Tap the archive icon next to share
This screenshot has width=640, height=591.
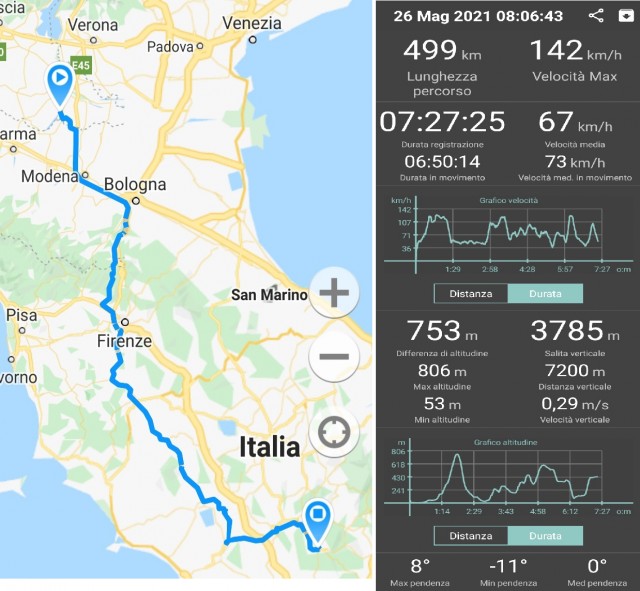point(625,16)
